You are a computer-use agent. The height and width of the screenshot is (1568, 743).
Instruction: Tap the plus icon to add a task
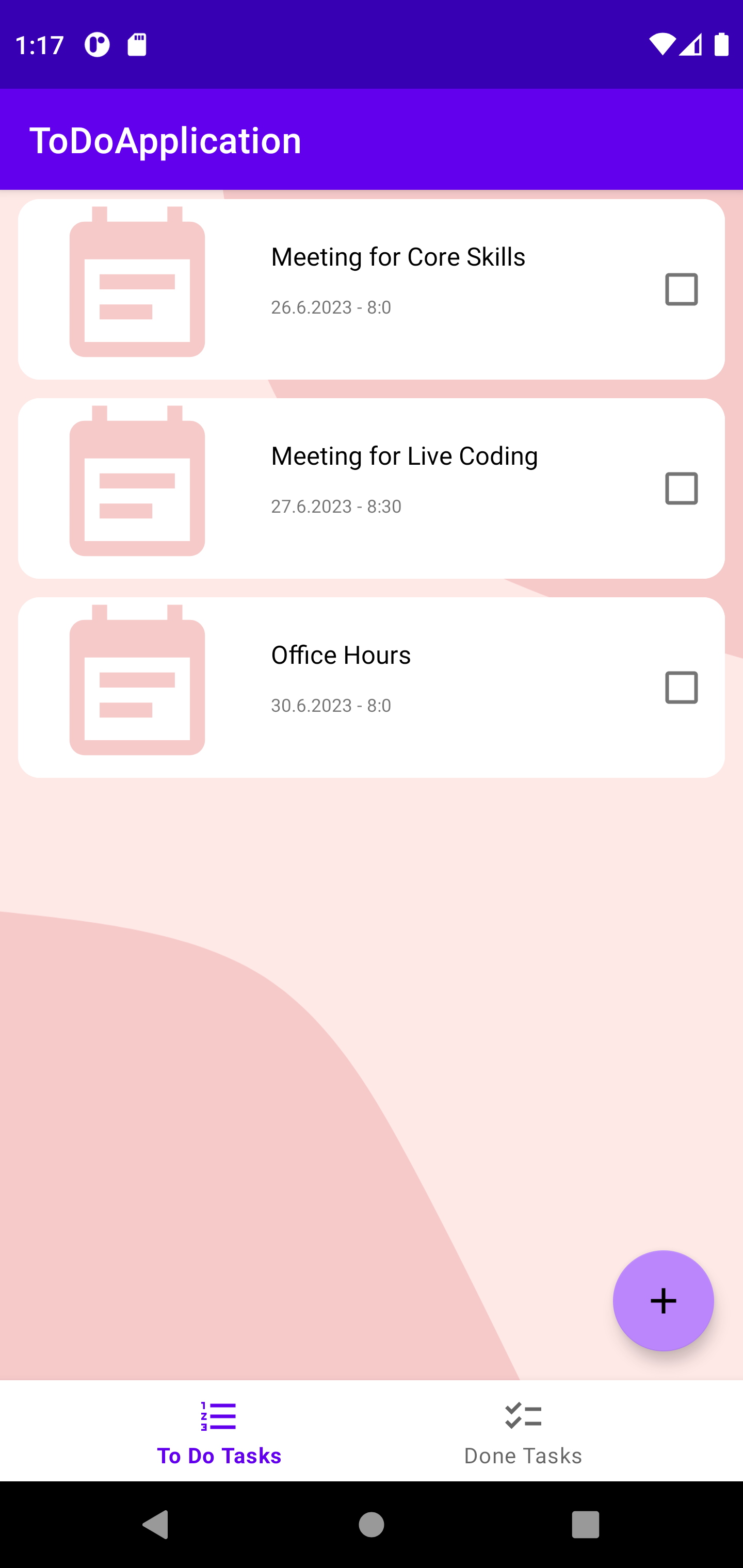pyautogui.click(x=663, y=1300)
